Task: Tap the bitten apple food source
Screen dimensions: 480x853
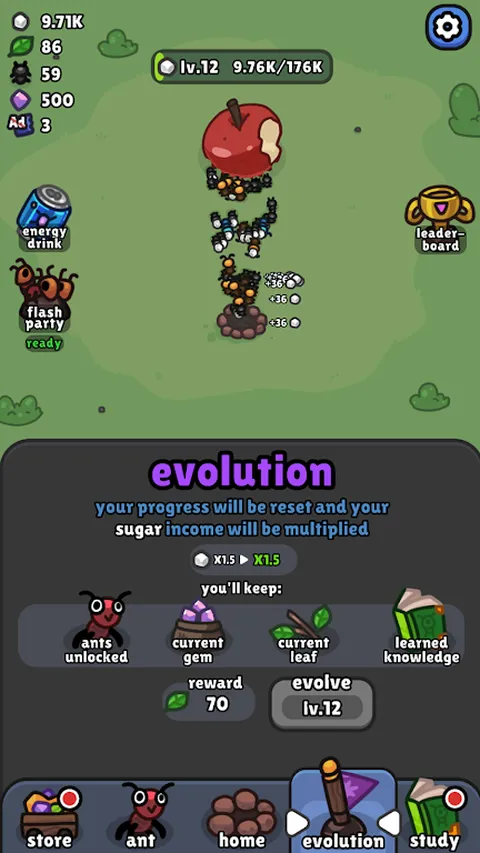Action: (x=242, y=139)
